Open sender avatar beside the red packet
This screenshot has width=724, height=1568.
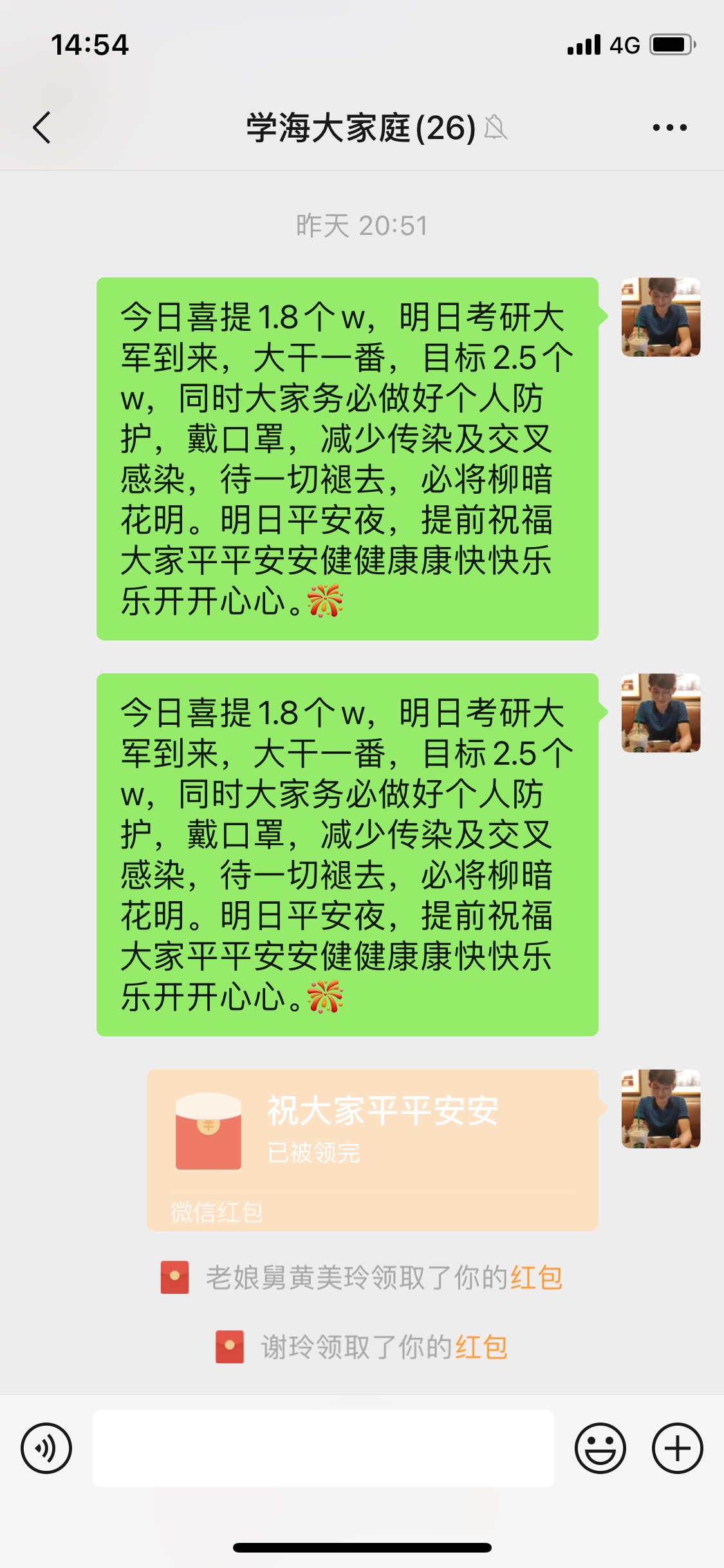click(660, 1108)
